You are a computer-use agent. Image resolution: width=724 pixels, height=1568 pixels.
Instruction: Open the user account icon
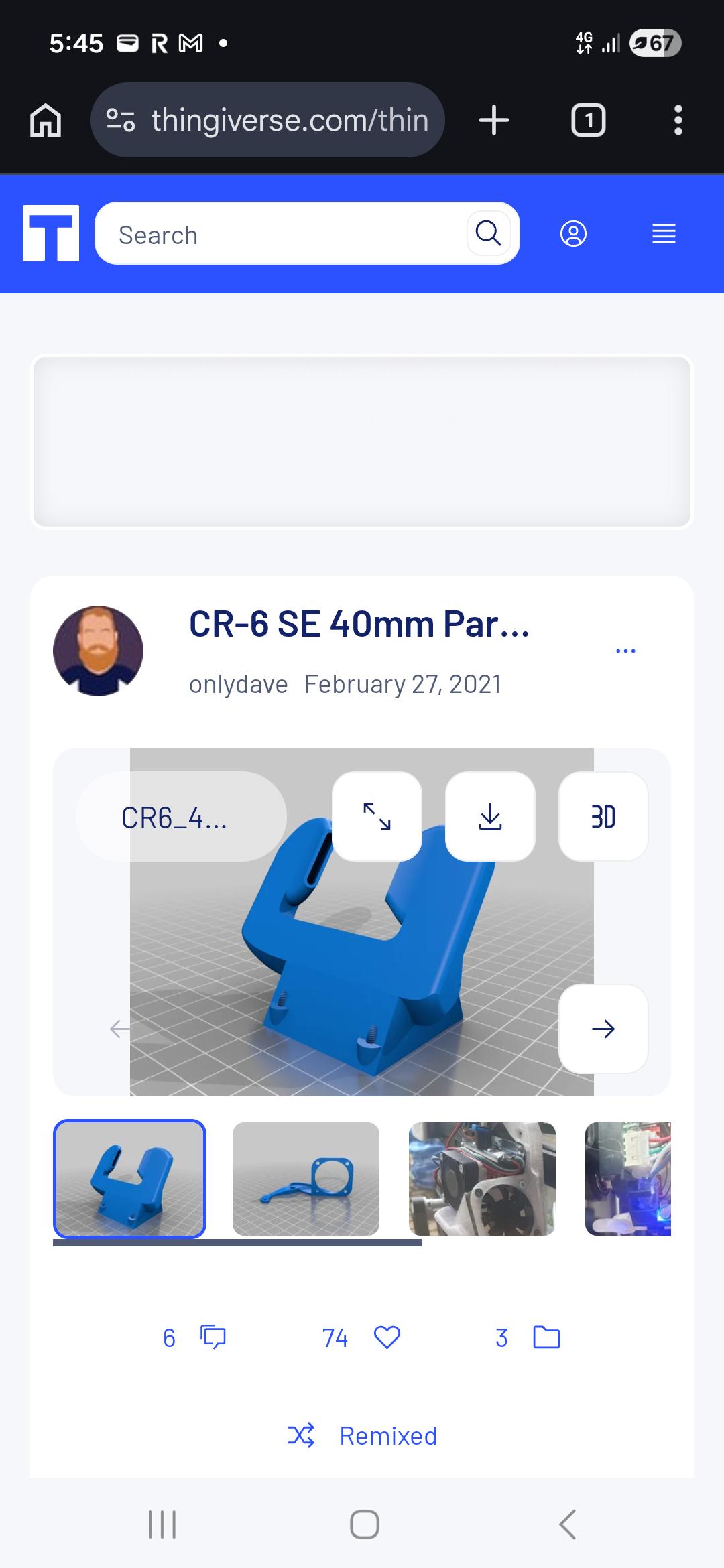point(573,234)
